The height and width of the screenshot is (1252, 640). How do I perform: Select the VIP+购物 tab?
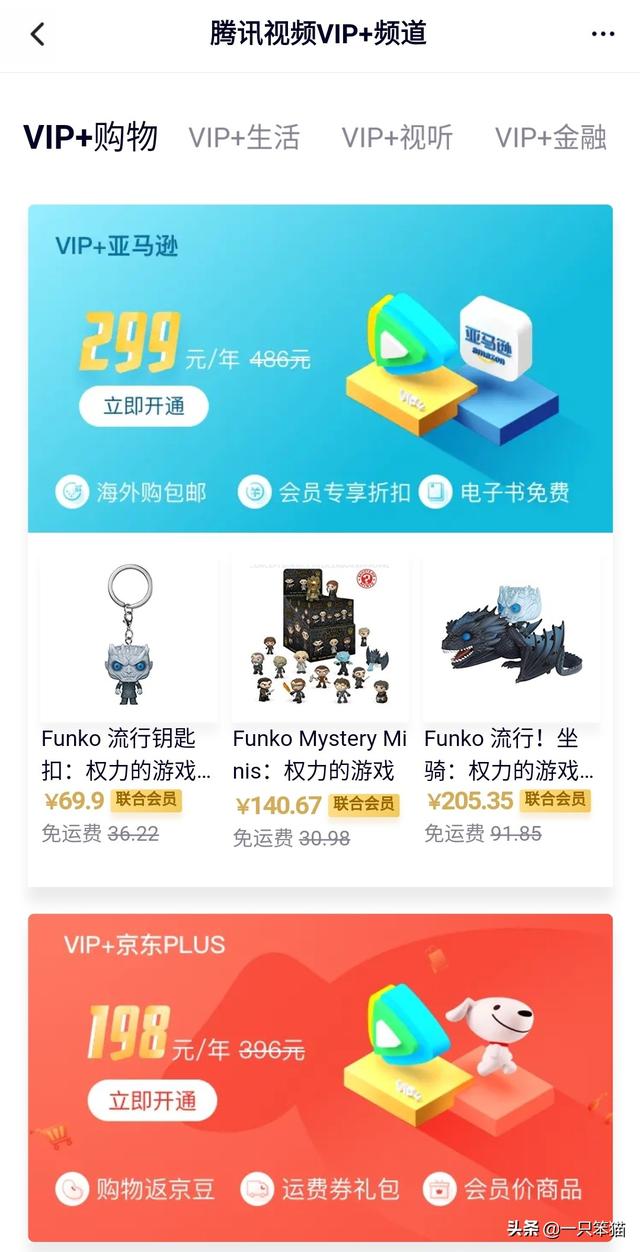pos(91,137)
